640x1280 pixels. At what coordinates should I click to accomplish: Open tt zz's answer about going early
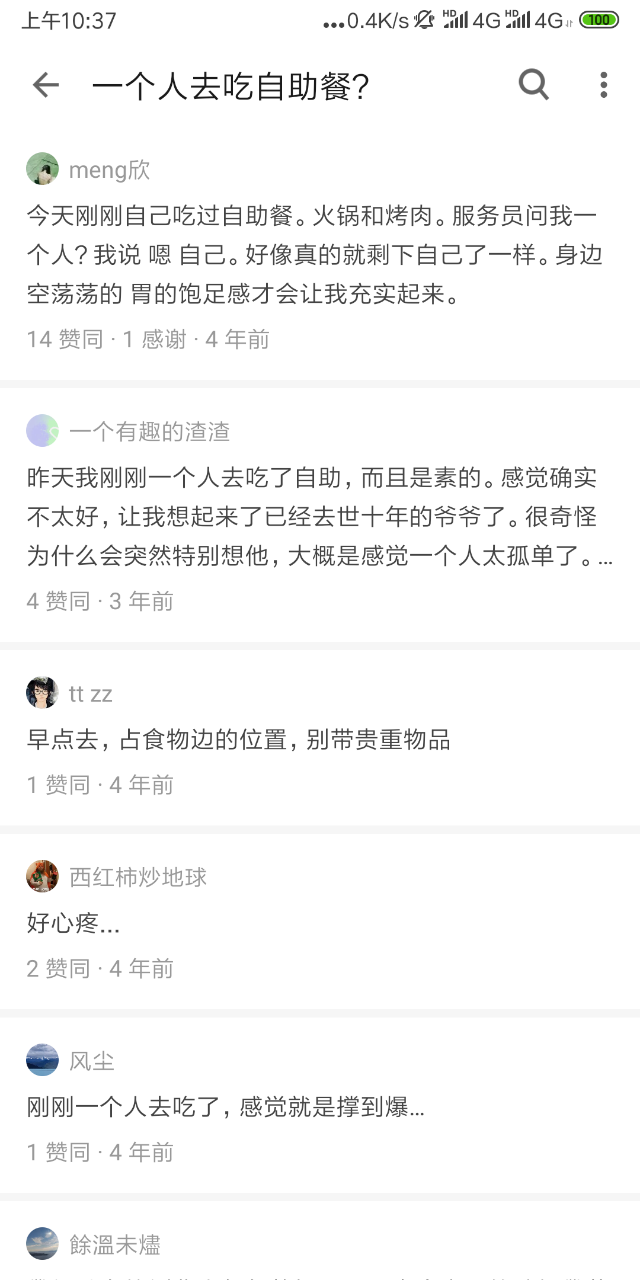click(239, 740)
